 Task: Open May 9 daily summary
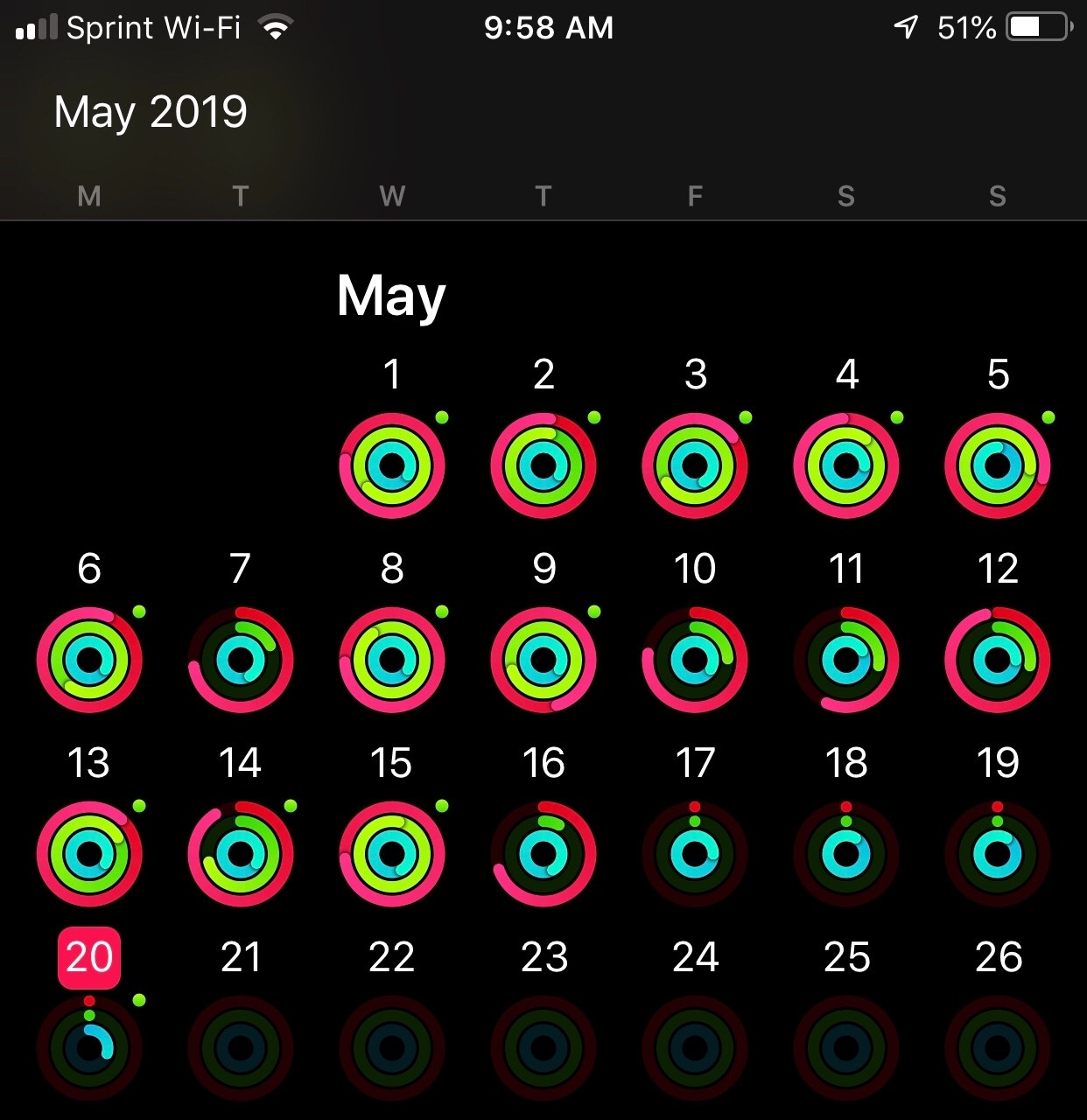(x=543, y=660)
